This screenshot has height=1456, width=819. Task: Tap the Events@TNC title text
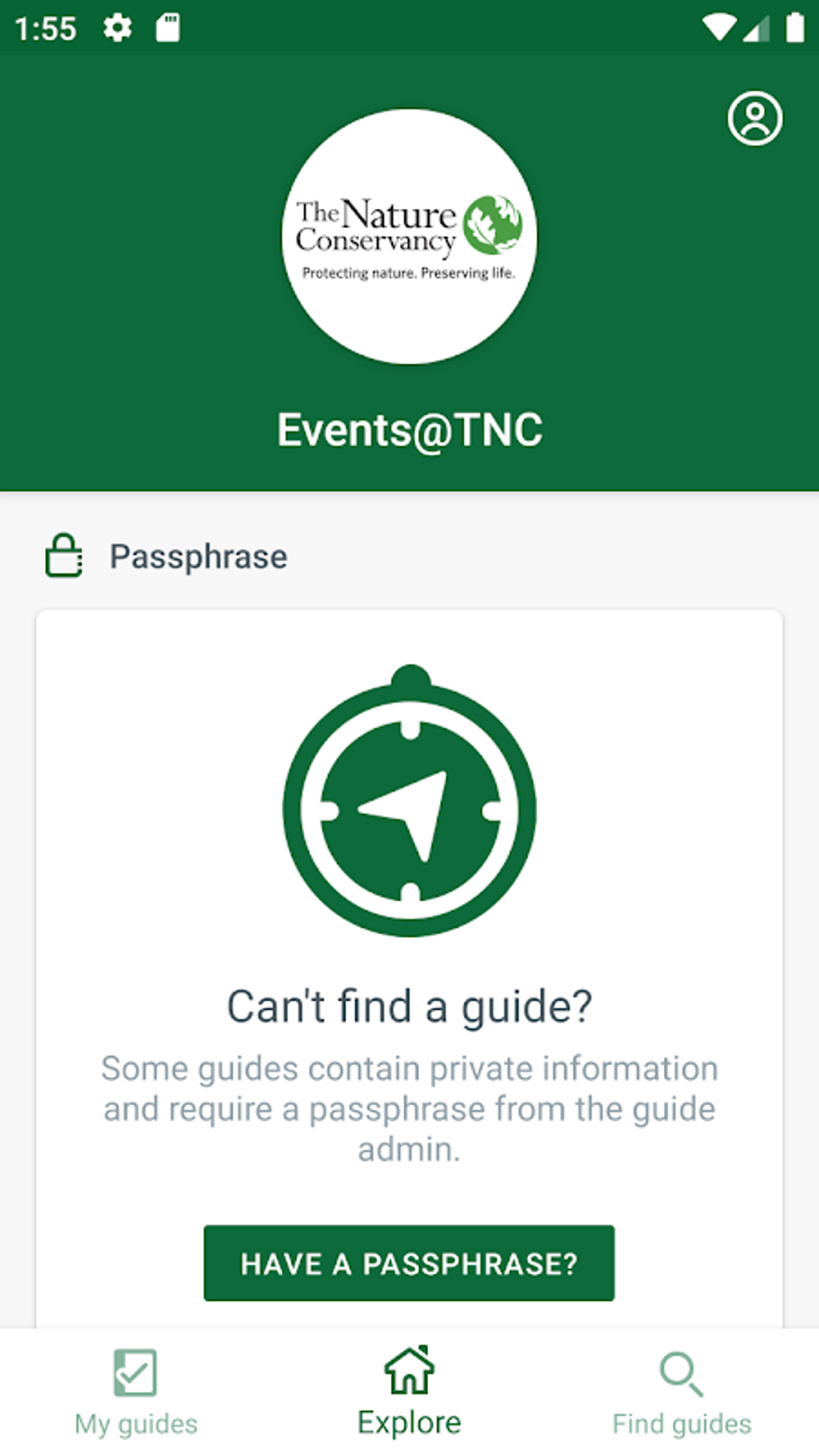(x=409, y=429)
